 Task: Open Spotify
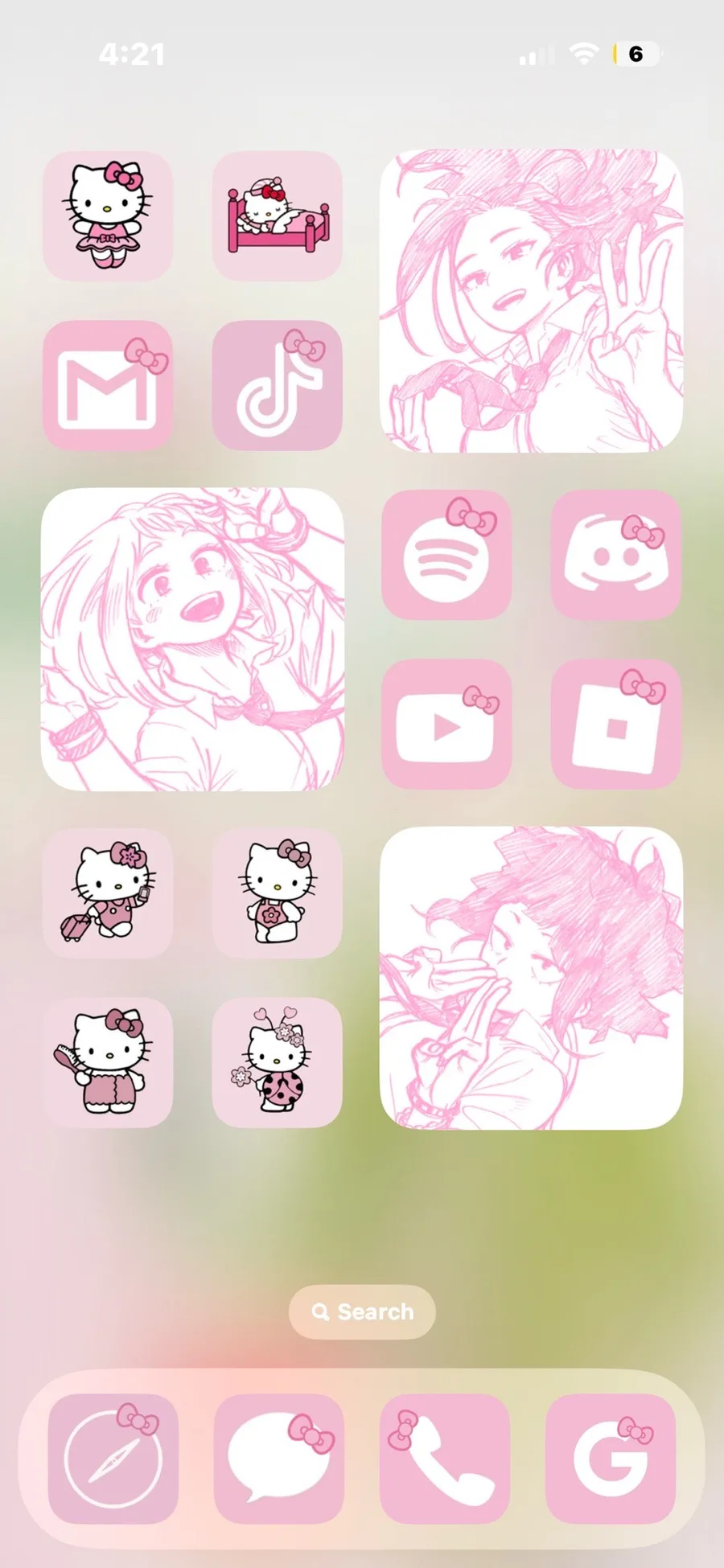tap(446, 554)
